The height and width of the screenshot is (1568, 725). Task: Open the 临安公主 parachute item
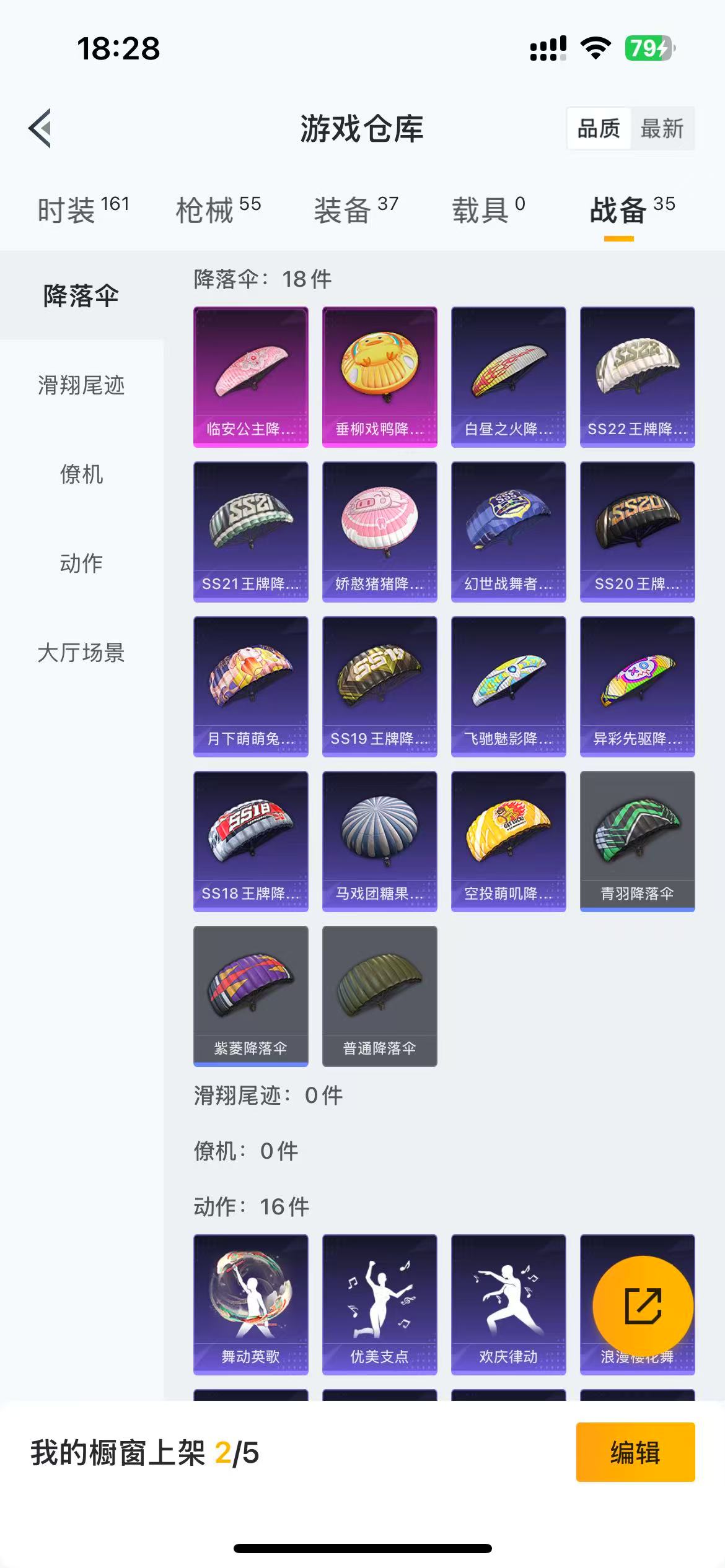pyautogui.click(x=250, y=377)
